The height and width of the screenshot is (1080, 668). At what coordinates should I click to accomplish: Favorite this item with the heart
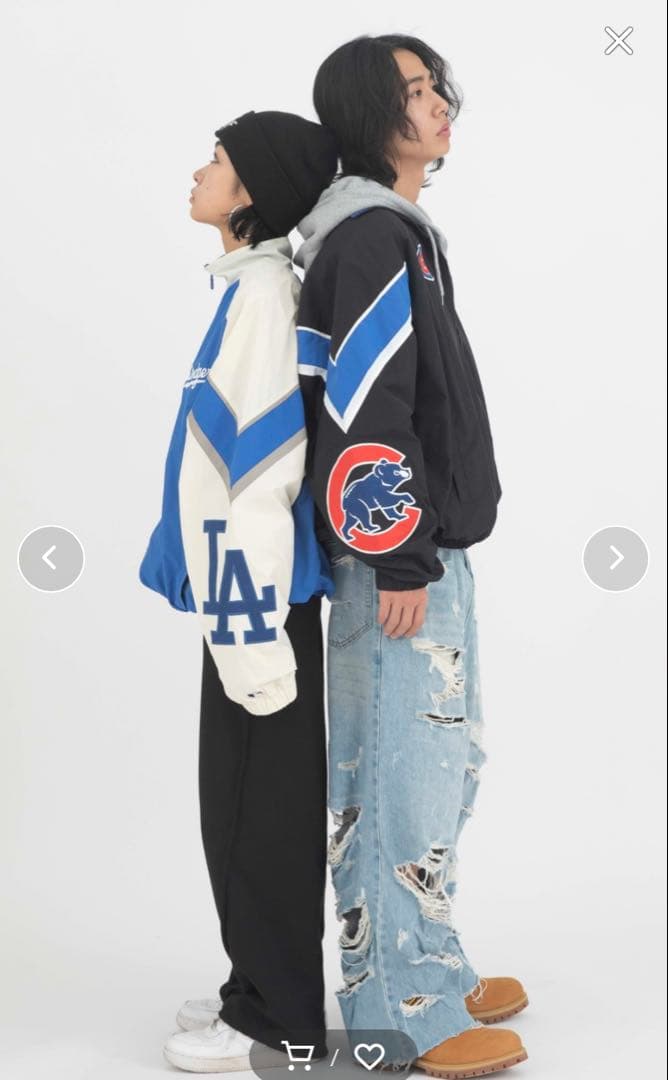pos(369,1055)
